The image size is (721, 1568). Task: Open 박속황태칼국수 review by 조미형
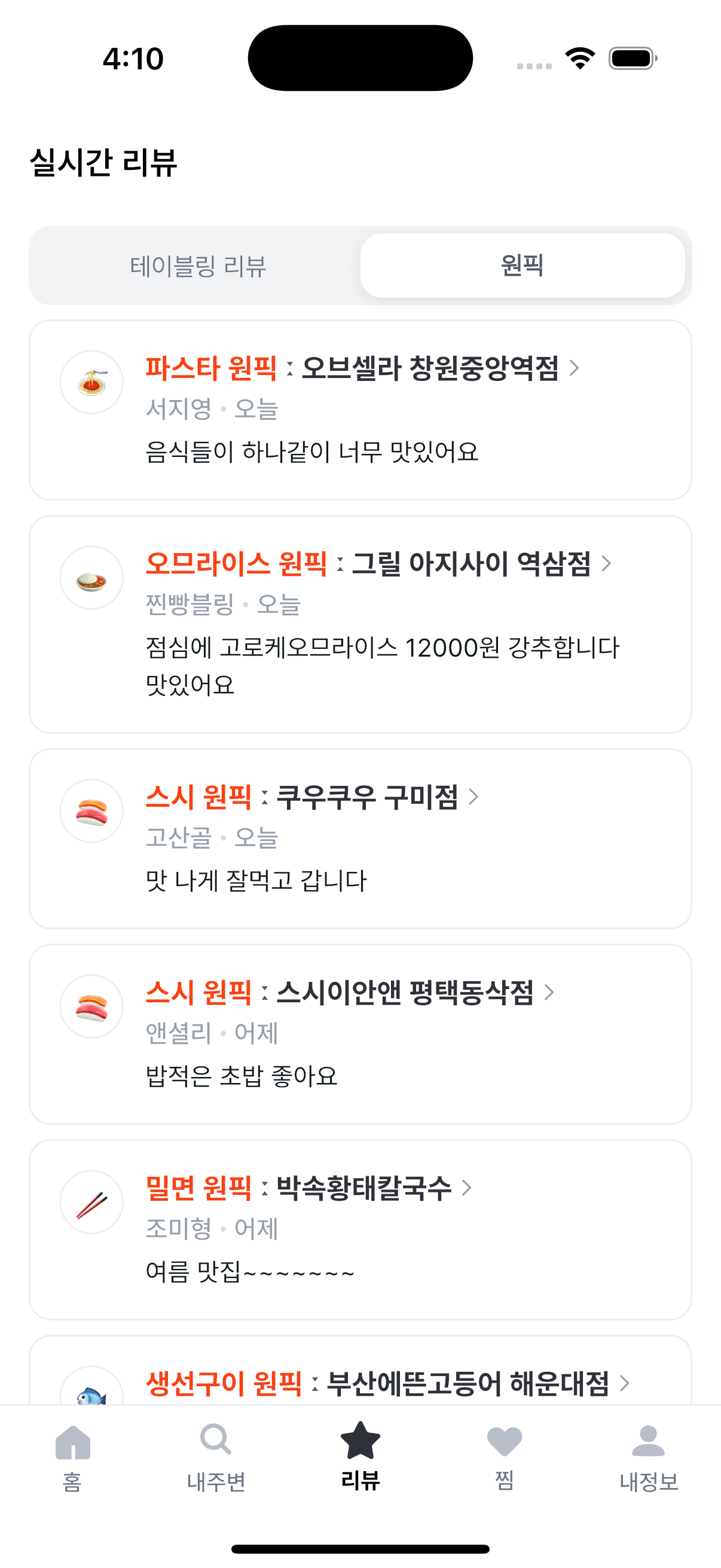point(360,1229)
